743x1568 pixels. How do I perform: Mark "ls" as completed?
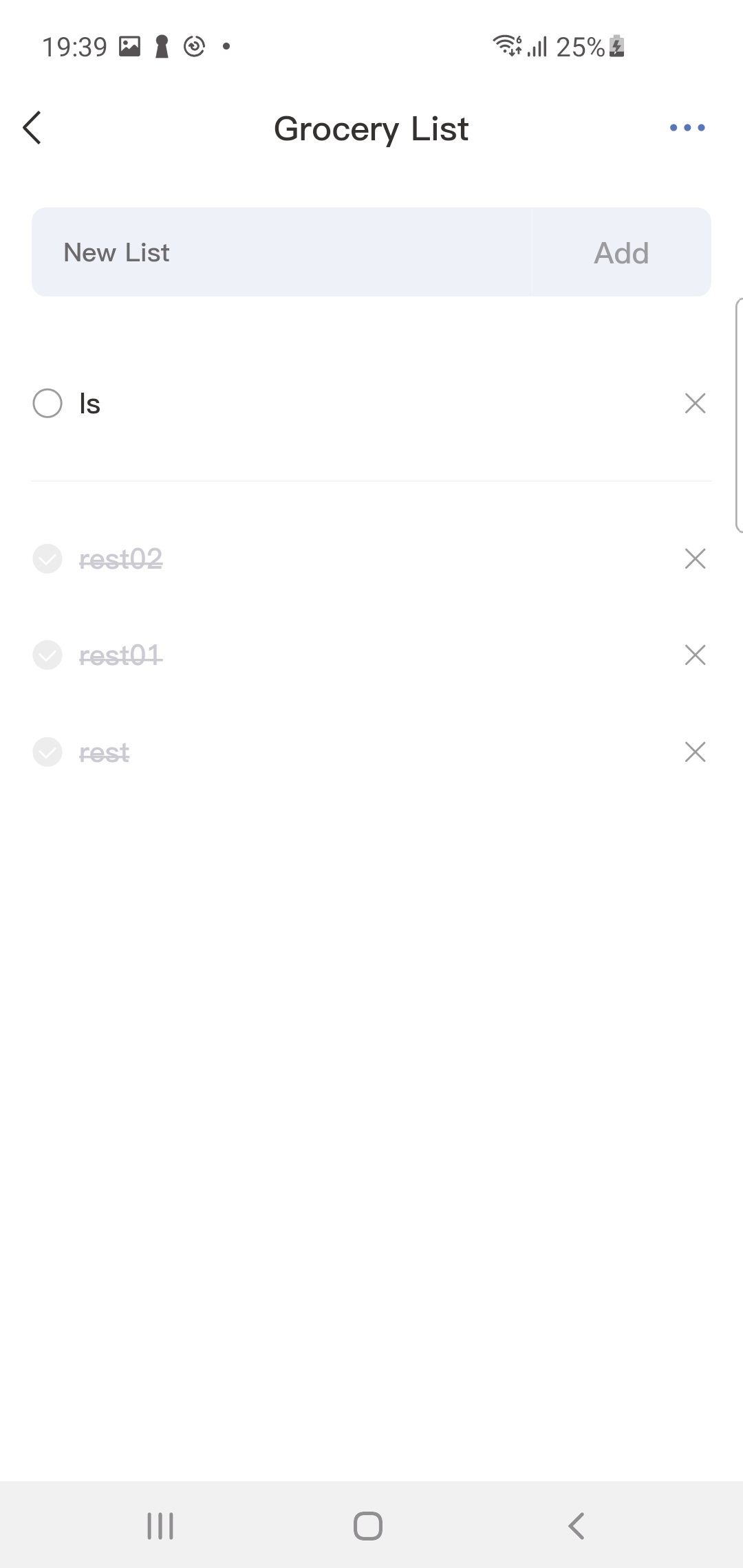(x=47, y=404)
